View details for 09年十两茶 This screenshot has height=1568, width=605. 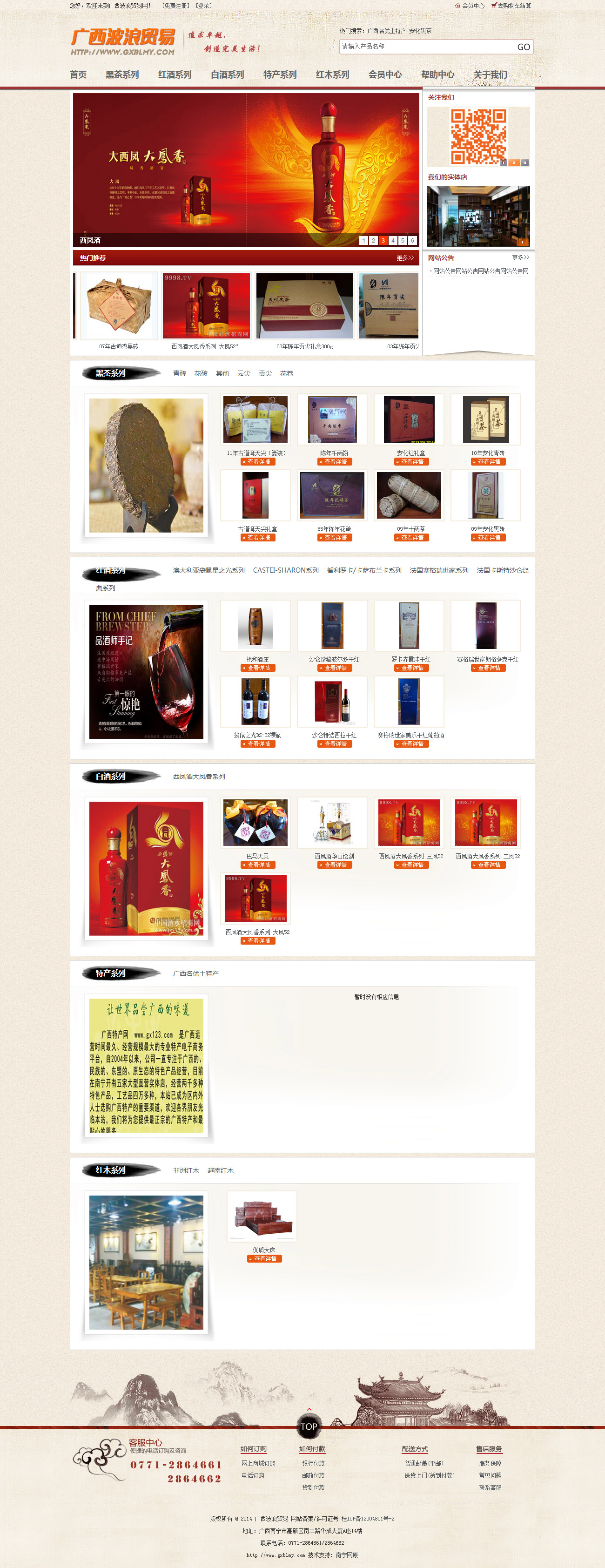(x=411, y=537)
